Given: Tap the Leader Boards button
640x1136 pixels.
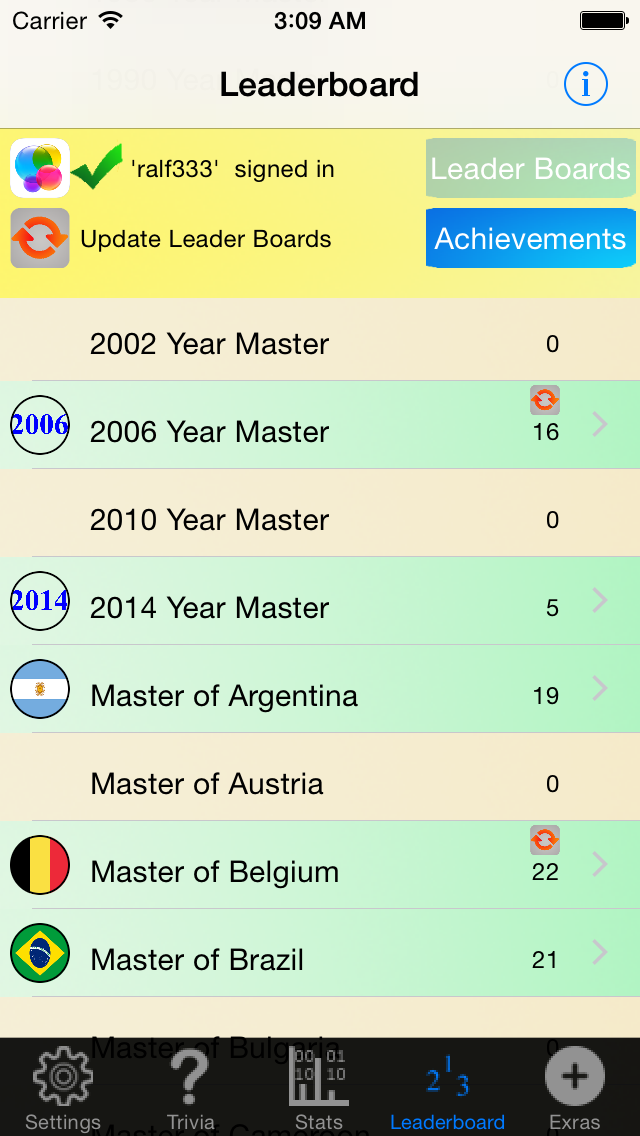Looking at the screenshot, I should point(530,169).
